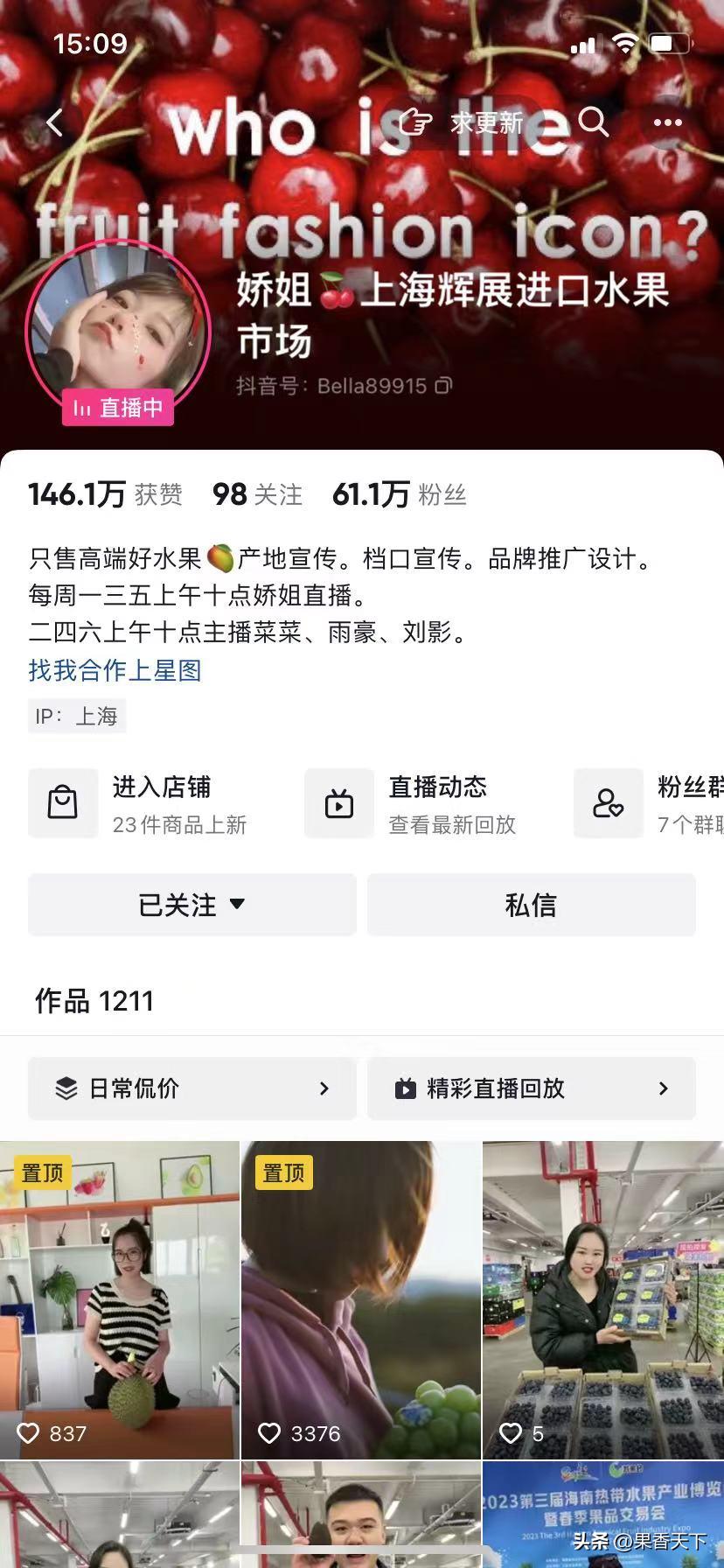Send a 私信 private message
This screenshot has width=724, height=1568.
point(531,906)
